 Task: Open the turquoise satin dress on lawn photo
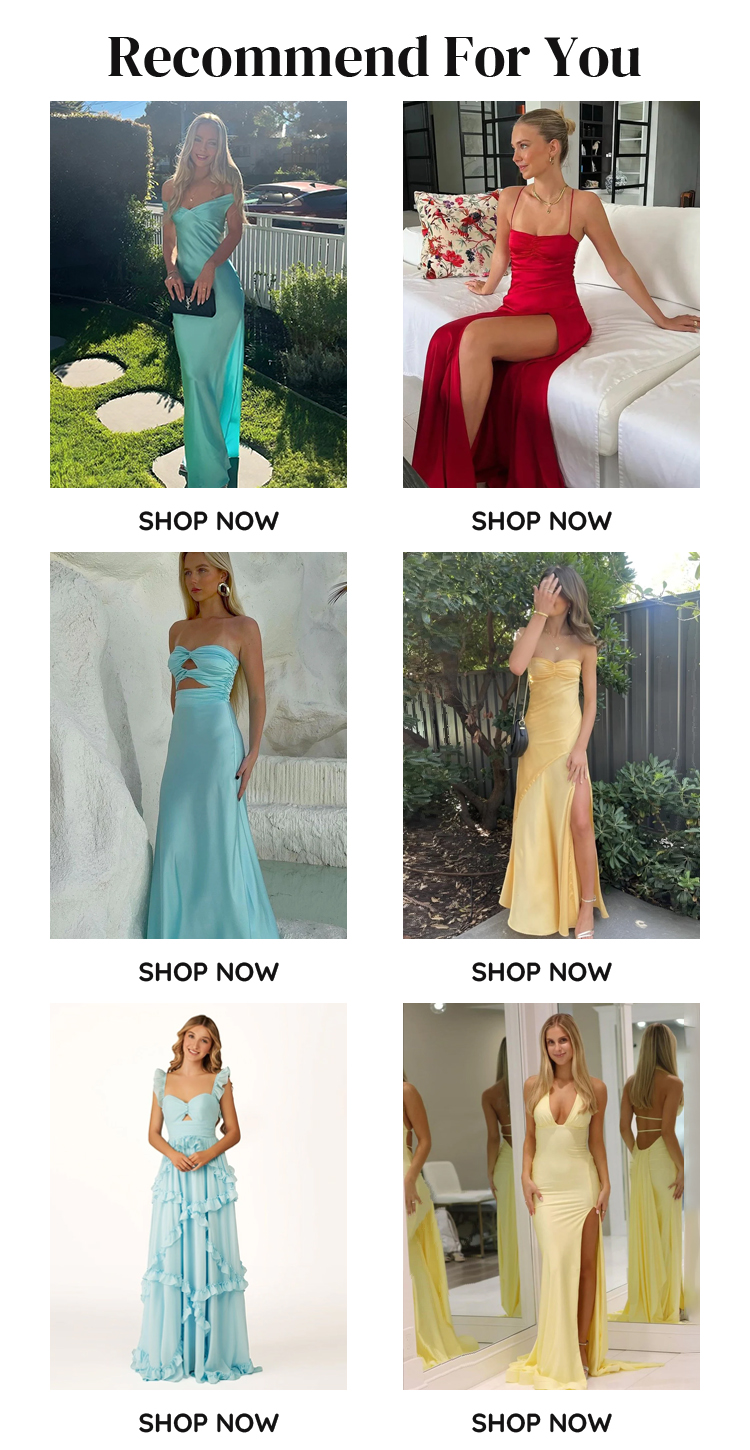(x=198, y=294)
